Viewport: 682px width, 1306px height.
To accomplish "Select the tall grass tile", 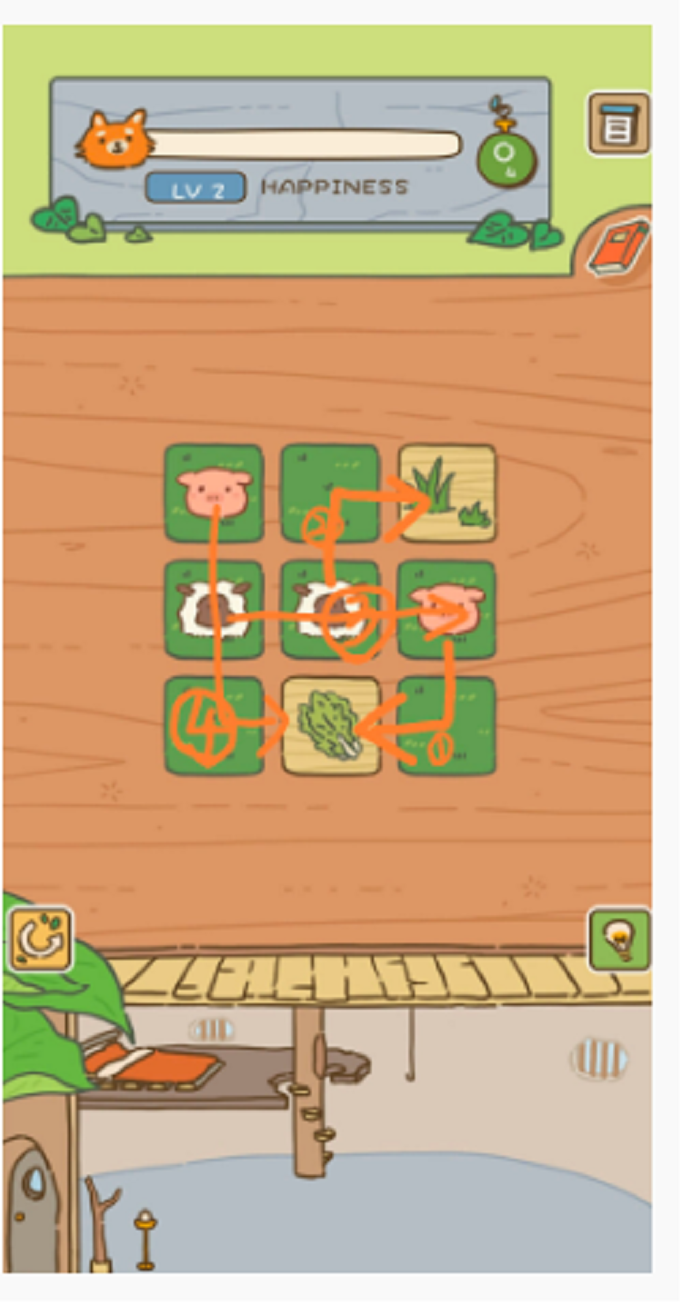I will pyautogui.click(x=447, y=493).
